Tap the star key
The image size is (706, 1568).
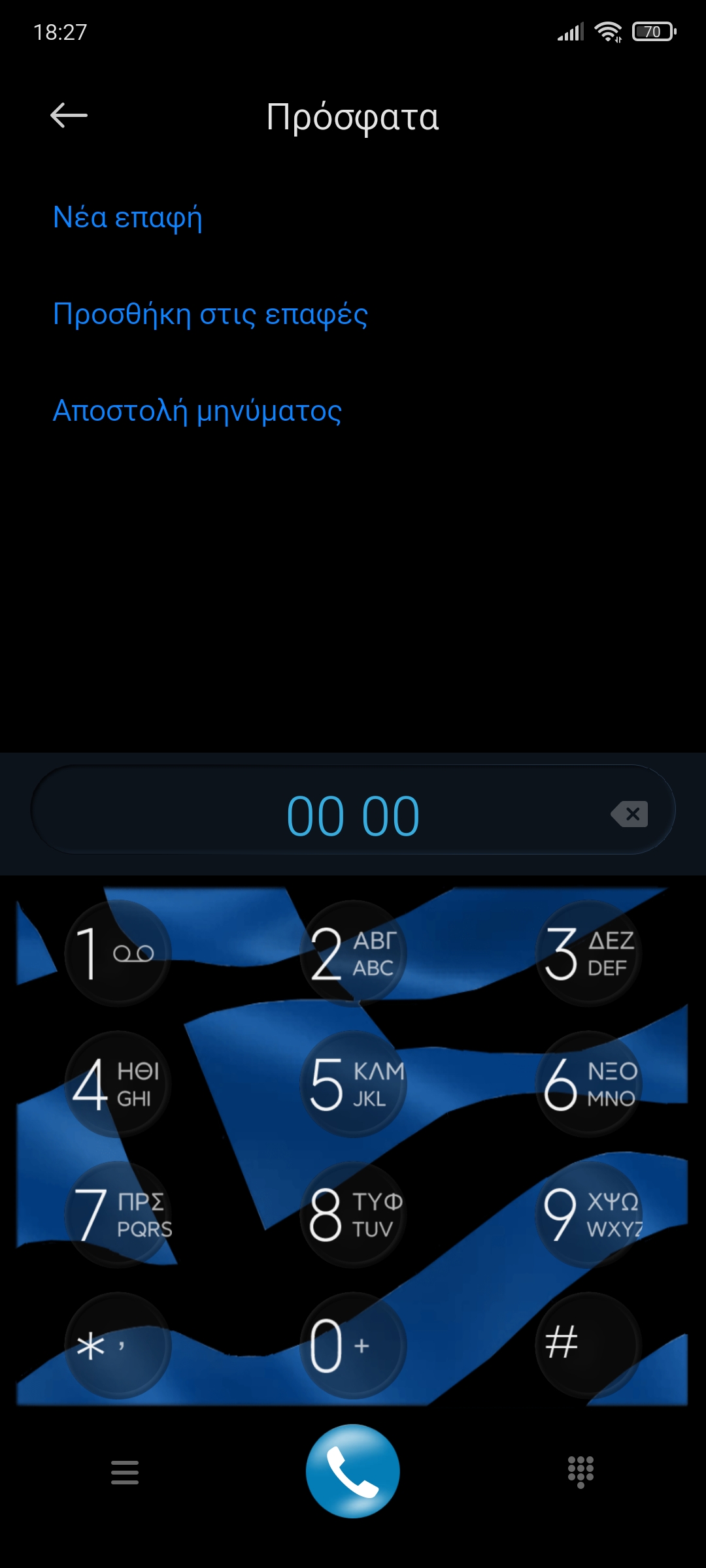coord(118,1345)
